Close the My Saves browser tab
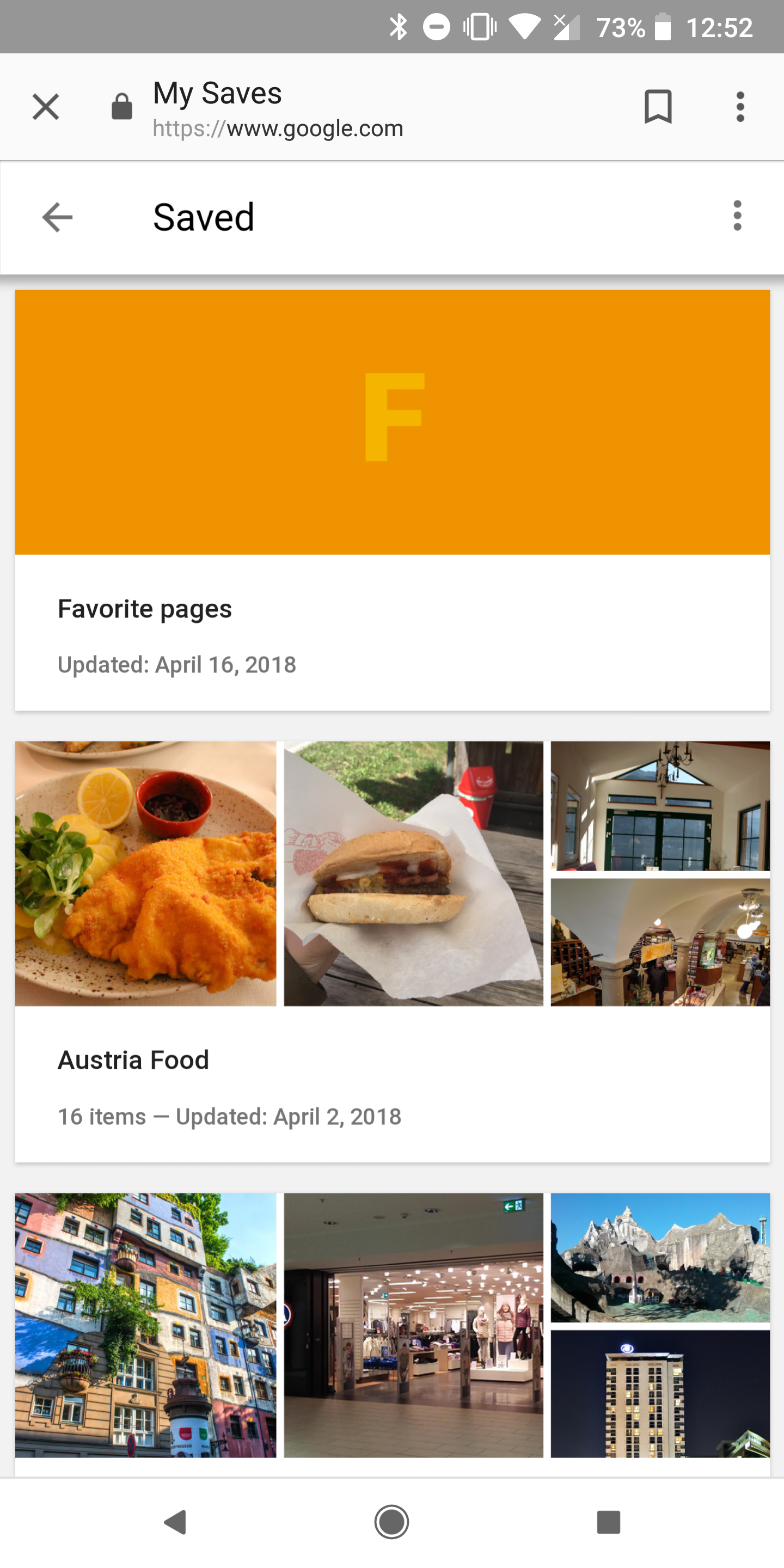Viewport: 784px width, 1568px height. pos(46,107)
